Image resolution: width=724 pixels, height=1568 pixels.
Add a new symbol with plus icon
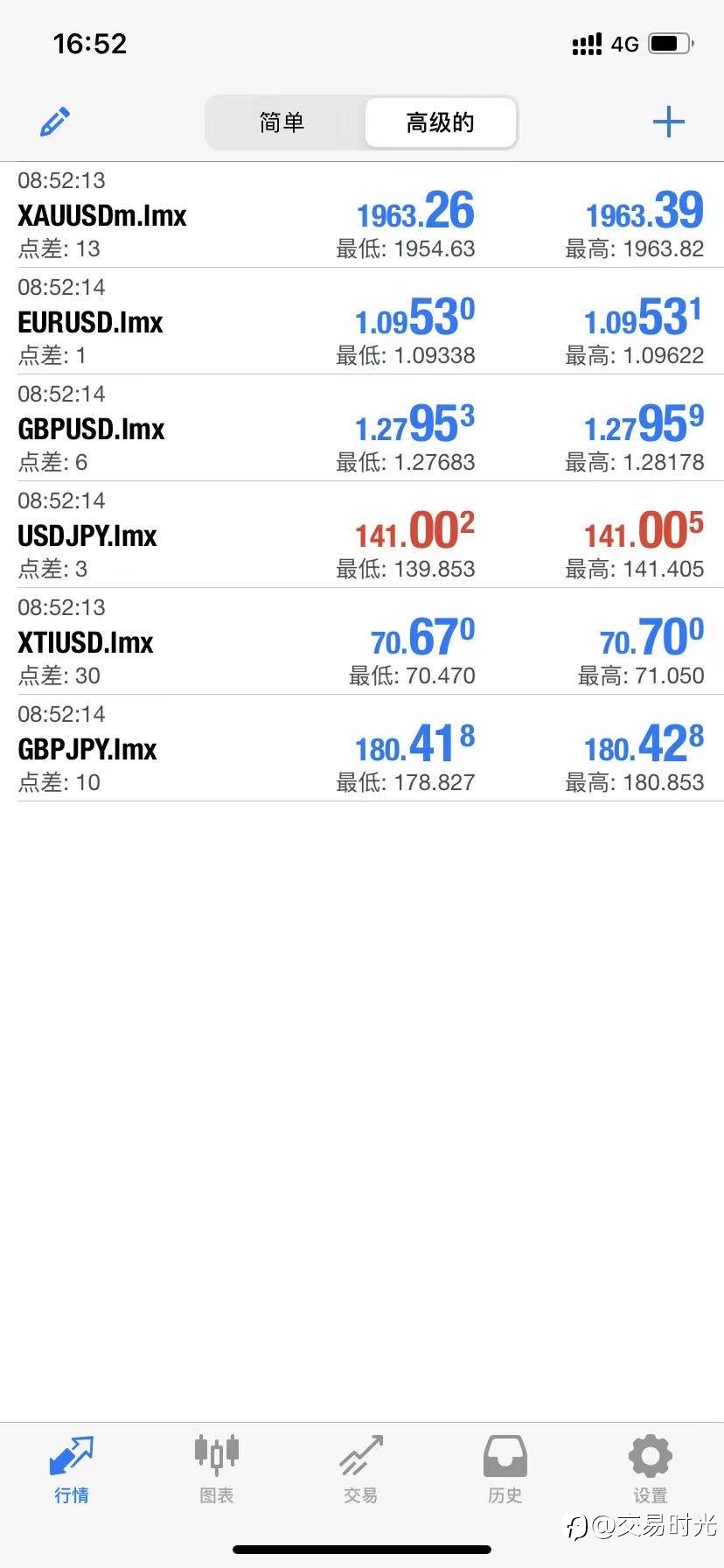pyautogui.click(x=668, y=122)
